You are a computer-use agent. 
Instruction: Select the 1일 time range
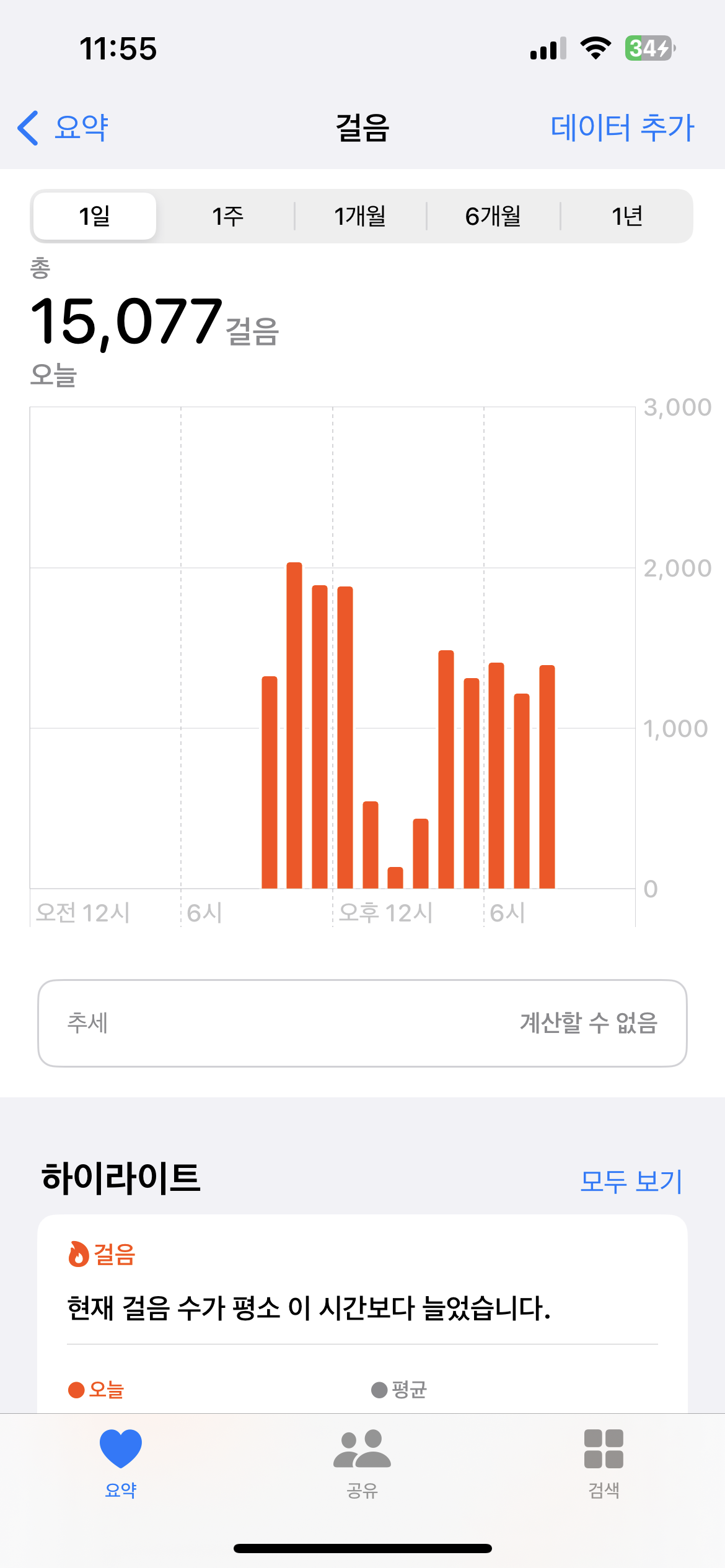(x=95, y=216)
